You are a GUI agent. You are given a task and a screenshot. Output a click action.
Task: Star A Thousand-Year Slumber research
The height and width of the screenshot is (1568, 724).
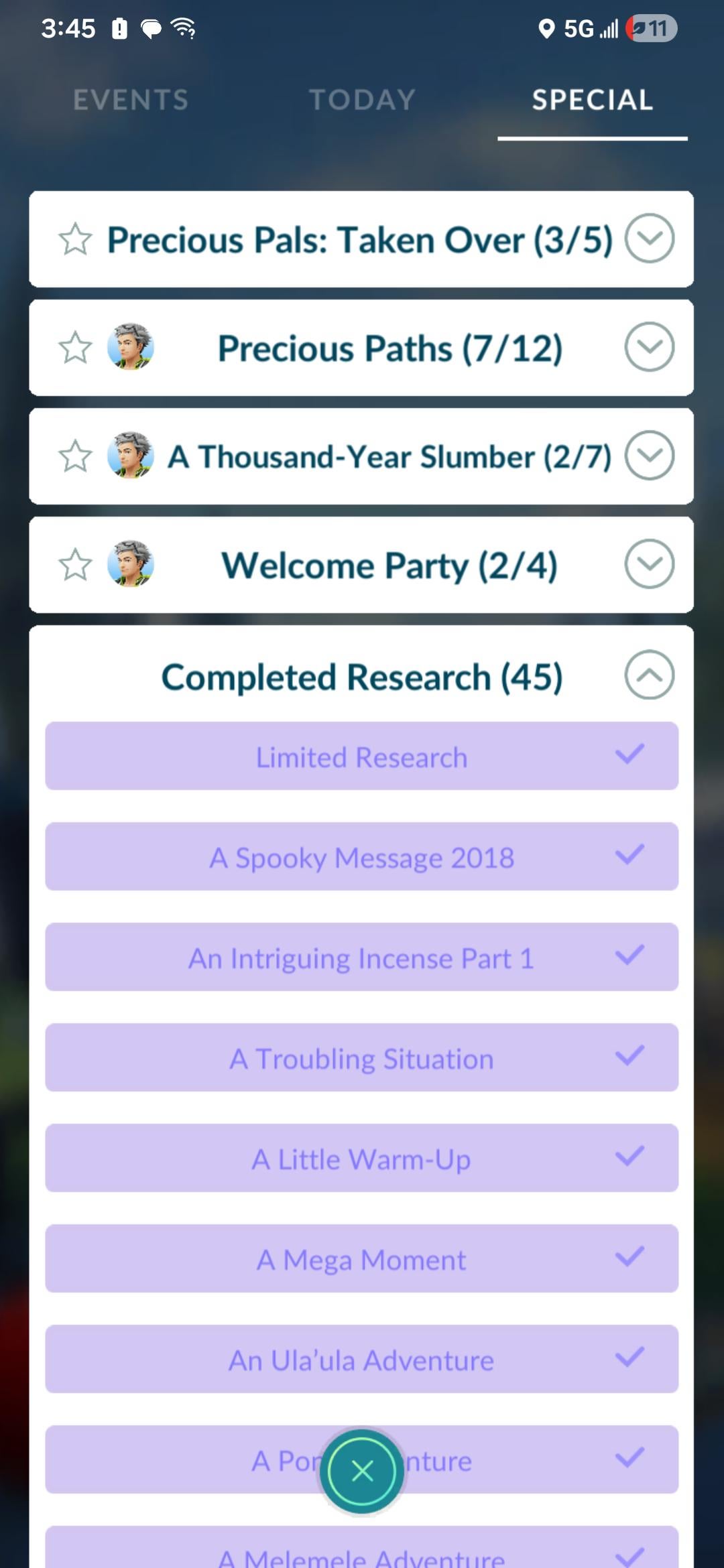pyautogui.click(x=75, y=456)
